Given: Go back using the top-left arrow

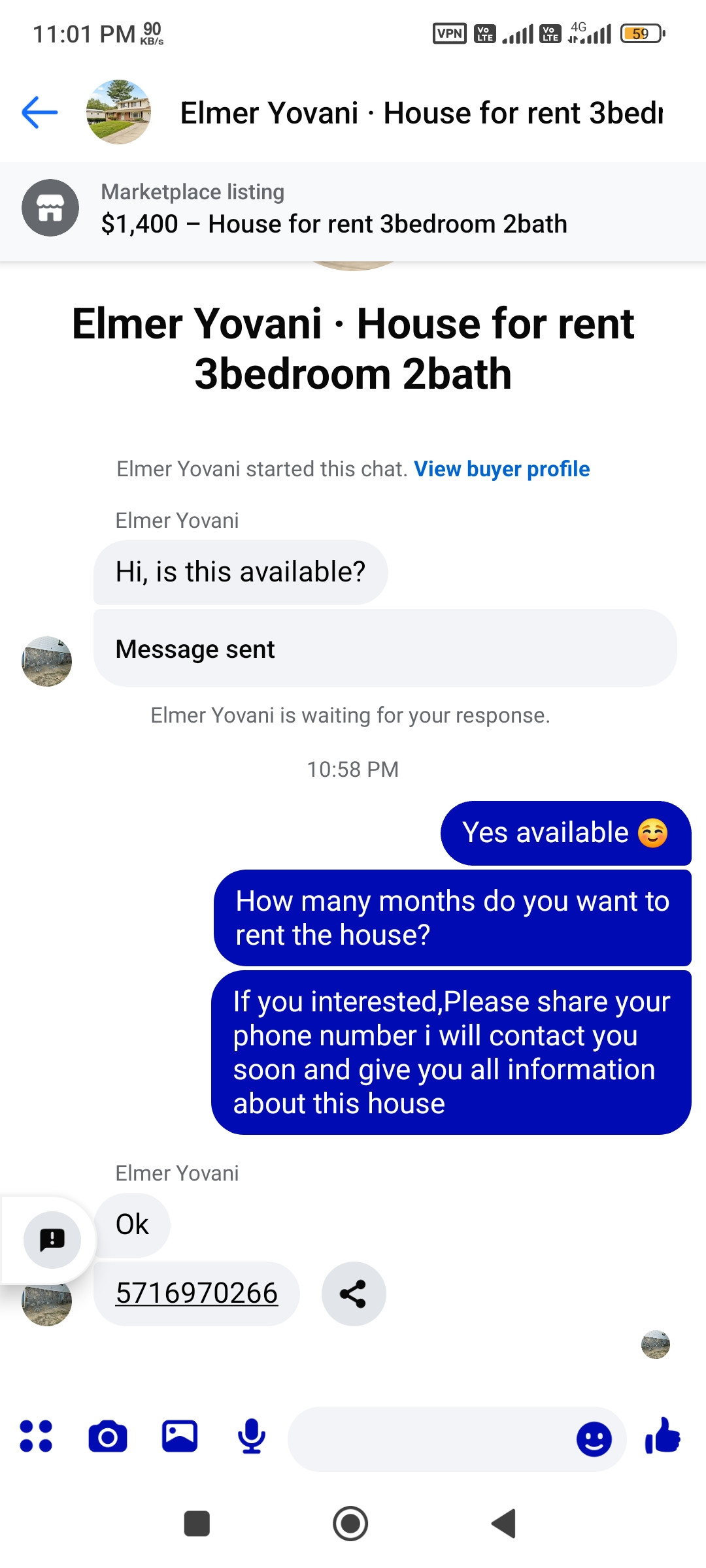Looking at the screenshot, I should (x=40, y=112).
